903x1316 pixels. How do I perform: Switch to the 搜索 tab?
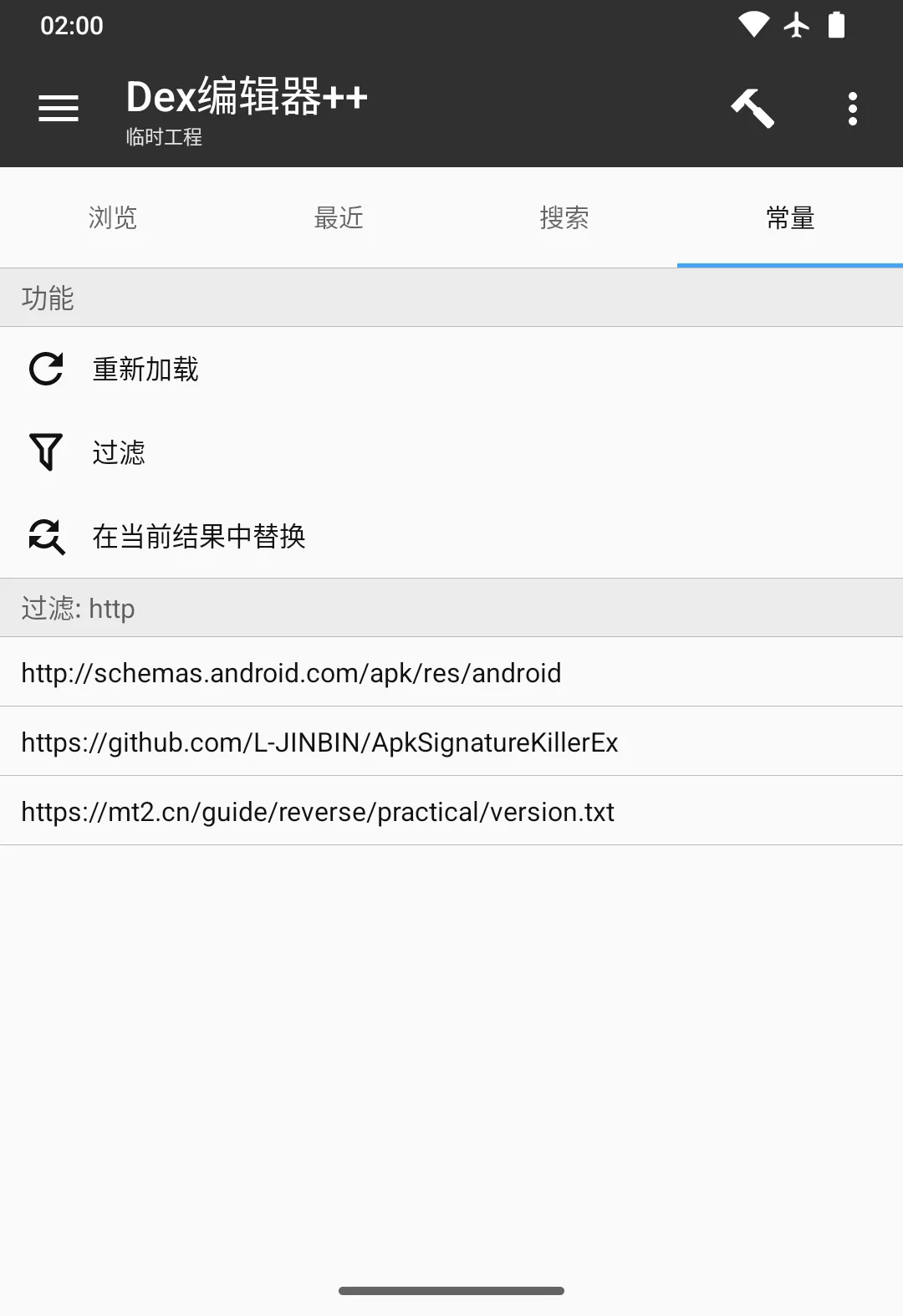(x=564, y=218)
